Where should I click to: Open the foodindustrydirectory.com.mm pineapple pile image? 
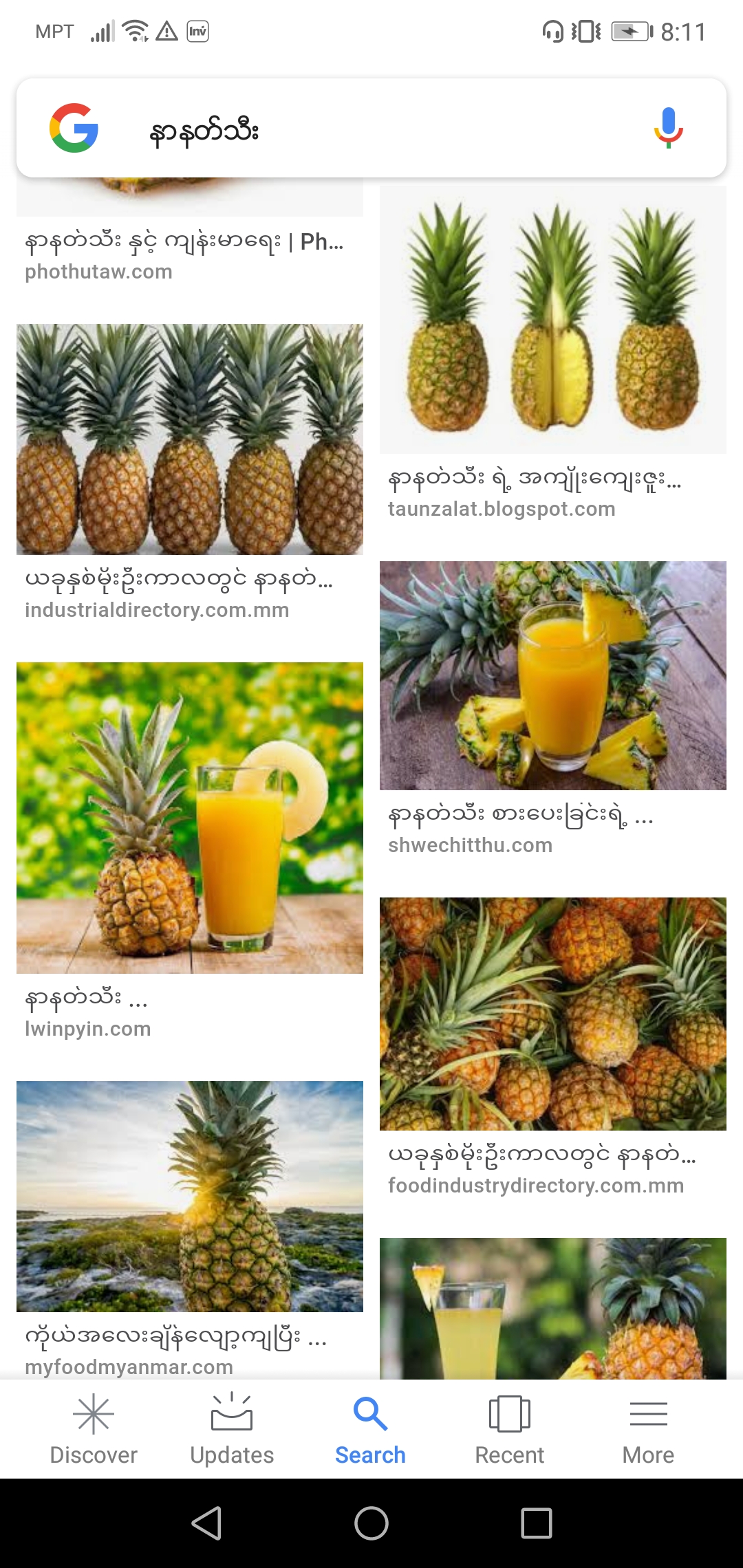click(552, 1014)
